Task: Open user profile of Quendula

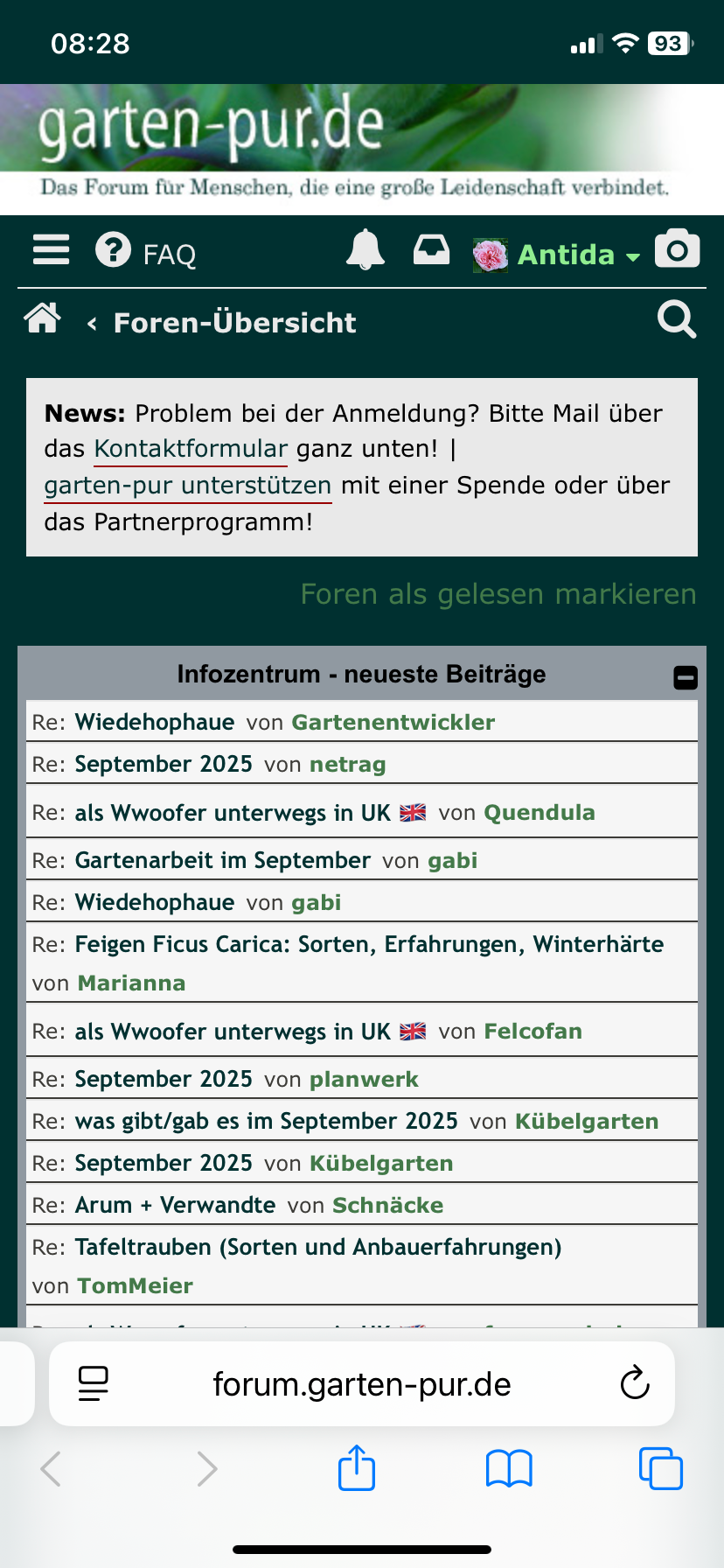Action: click(539, 813)
